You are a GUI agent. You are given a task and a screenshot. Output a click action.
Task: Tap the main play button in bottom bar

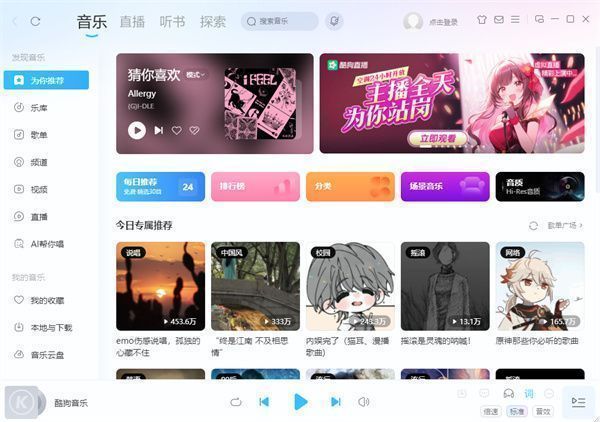coord(300,401)
